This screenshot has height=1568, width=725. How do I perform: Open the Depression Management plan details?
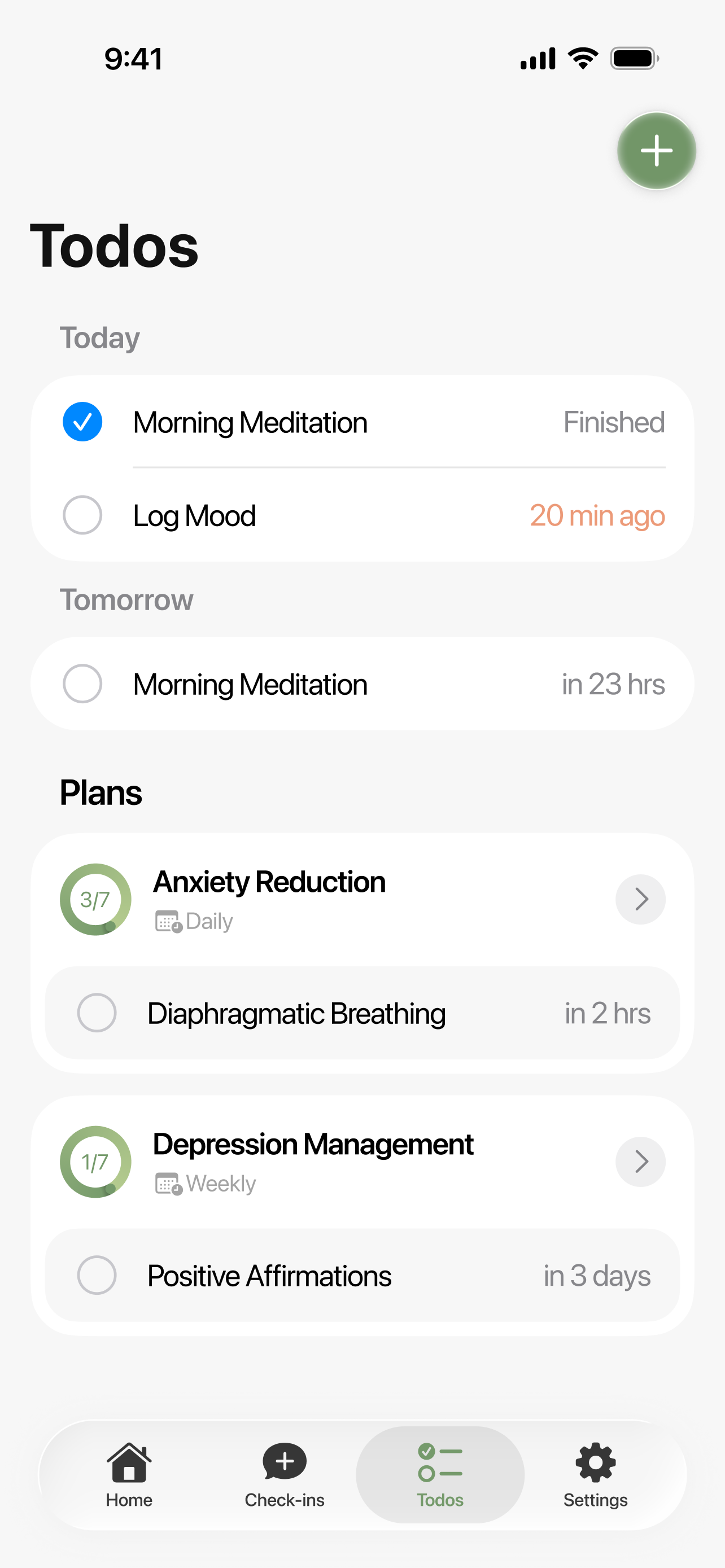click(640, 1162)
